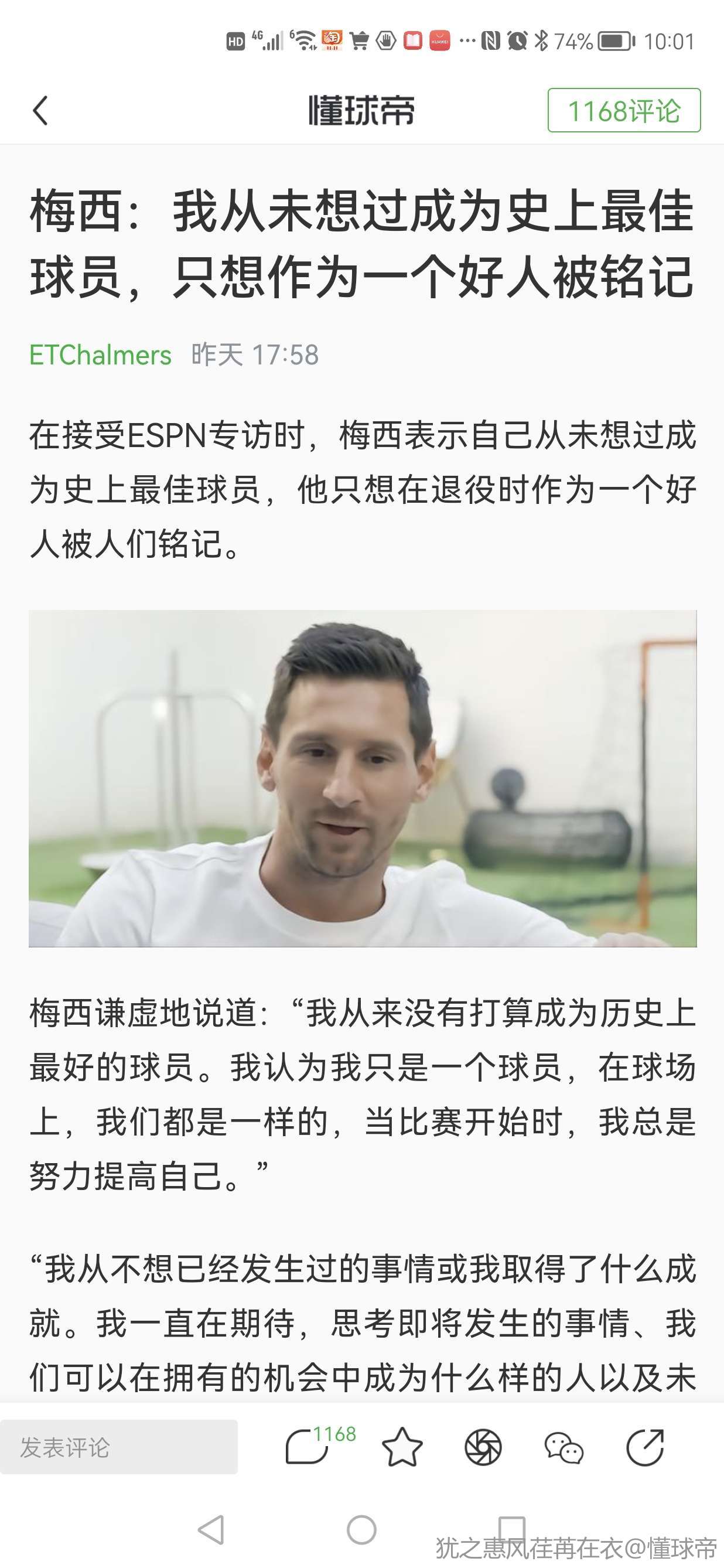
Task: Open author ETChalmers' profile
Action: pyautogui.click(x=100, y=355)
